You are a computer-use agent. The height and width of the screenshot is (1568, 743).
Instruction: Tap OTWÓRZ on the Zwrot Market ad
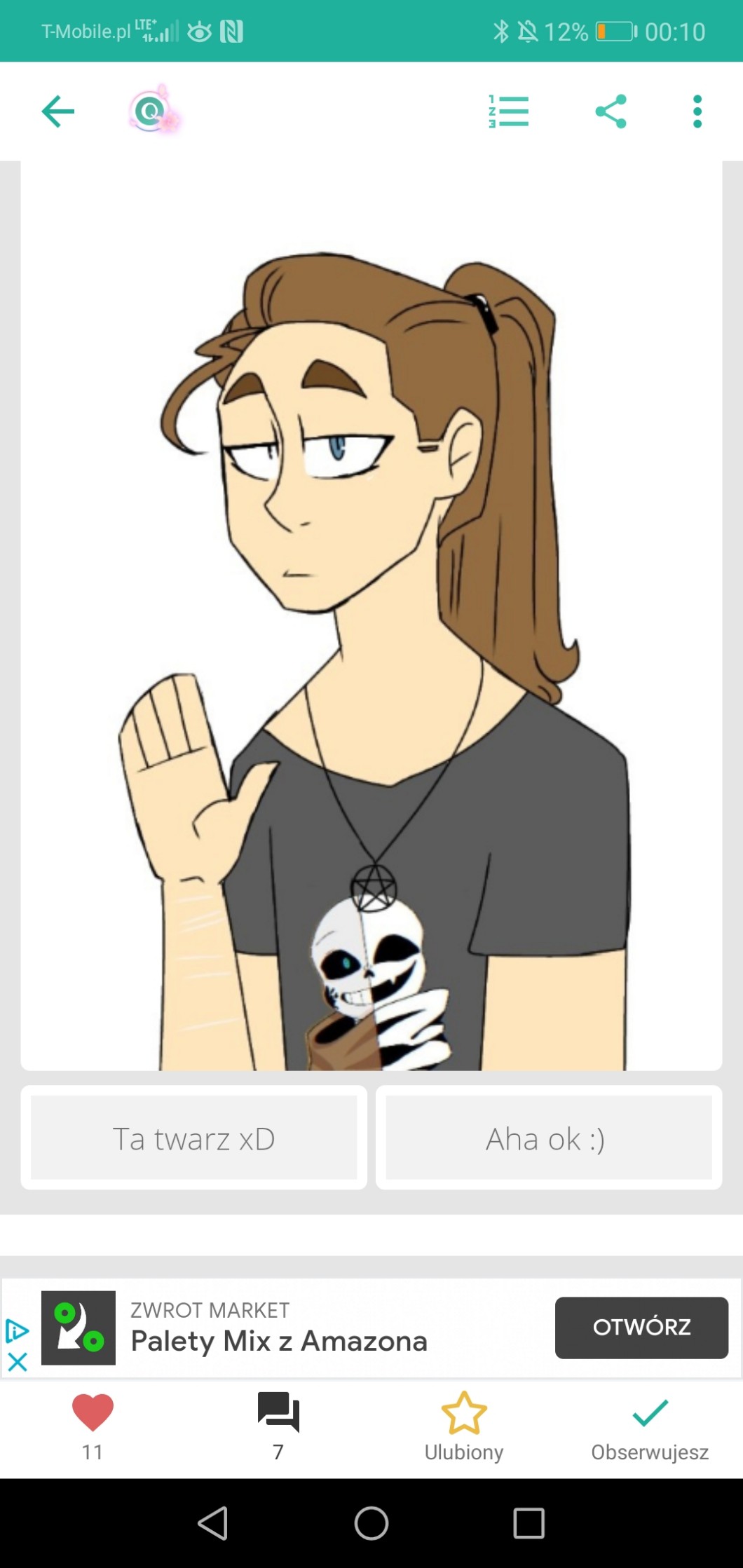pyautogui.click(x=641, y=1327)
